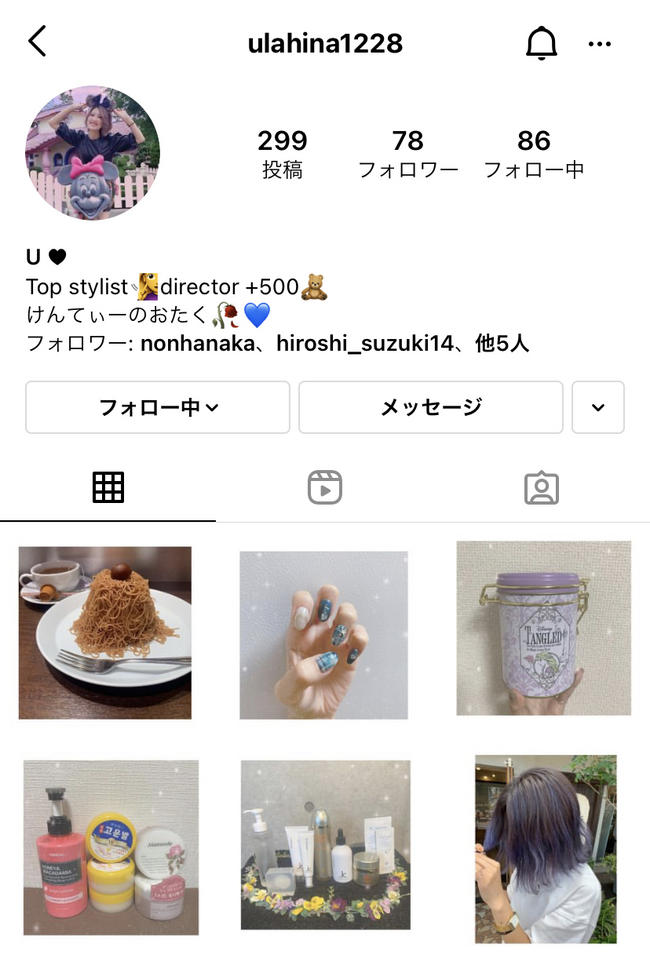
Task: Open the notifications bell settings
Action: (541, 43)
